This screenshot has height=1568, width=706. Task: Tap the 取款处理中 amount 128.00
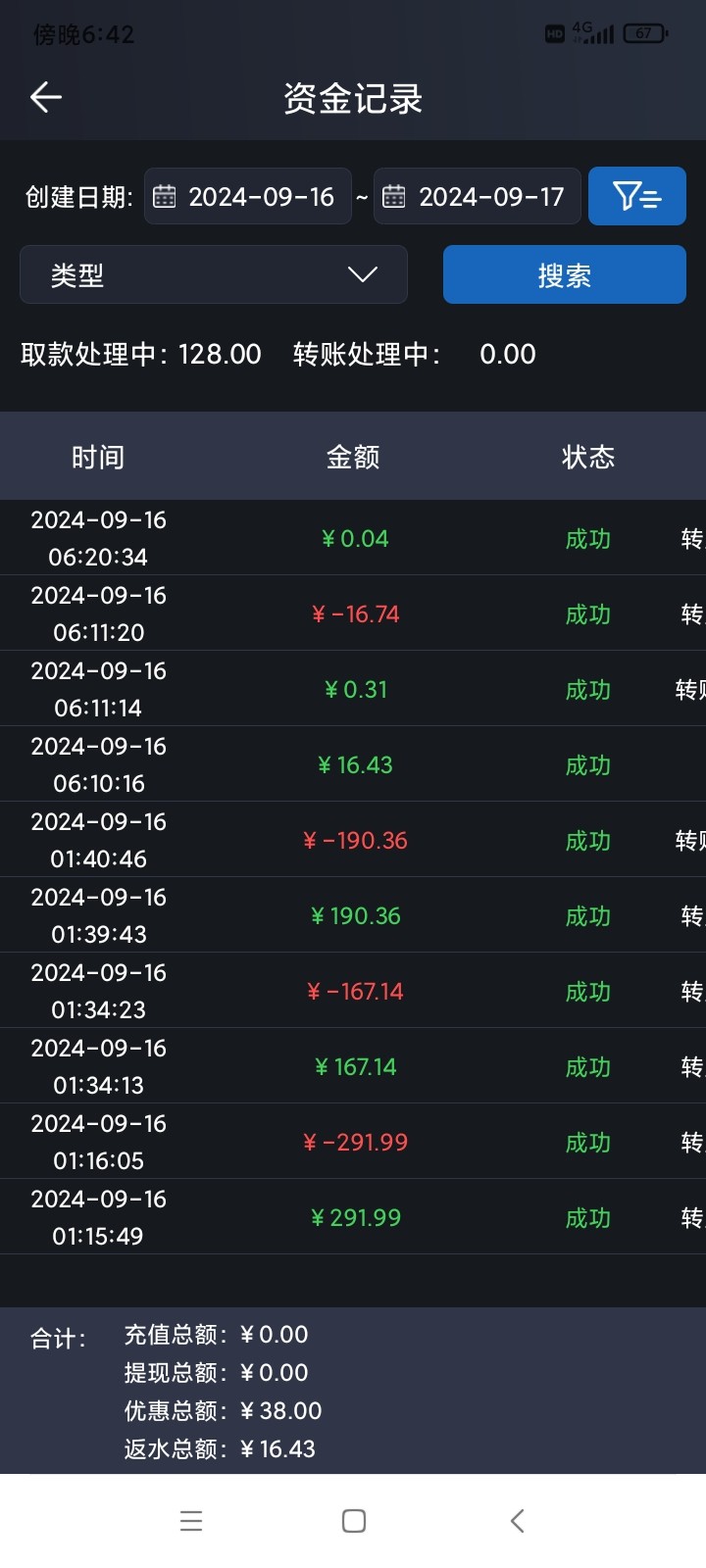pyautogui.click(x=221, y=354)
